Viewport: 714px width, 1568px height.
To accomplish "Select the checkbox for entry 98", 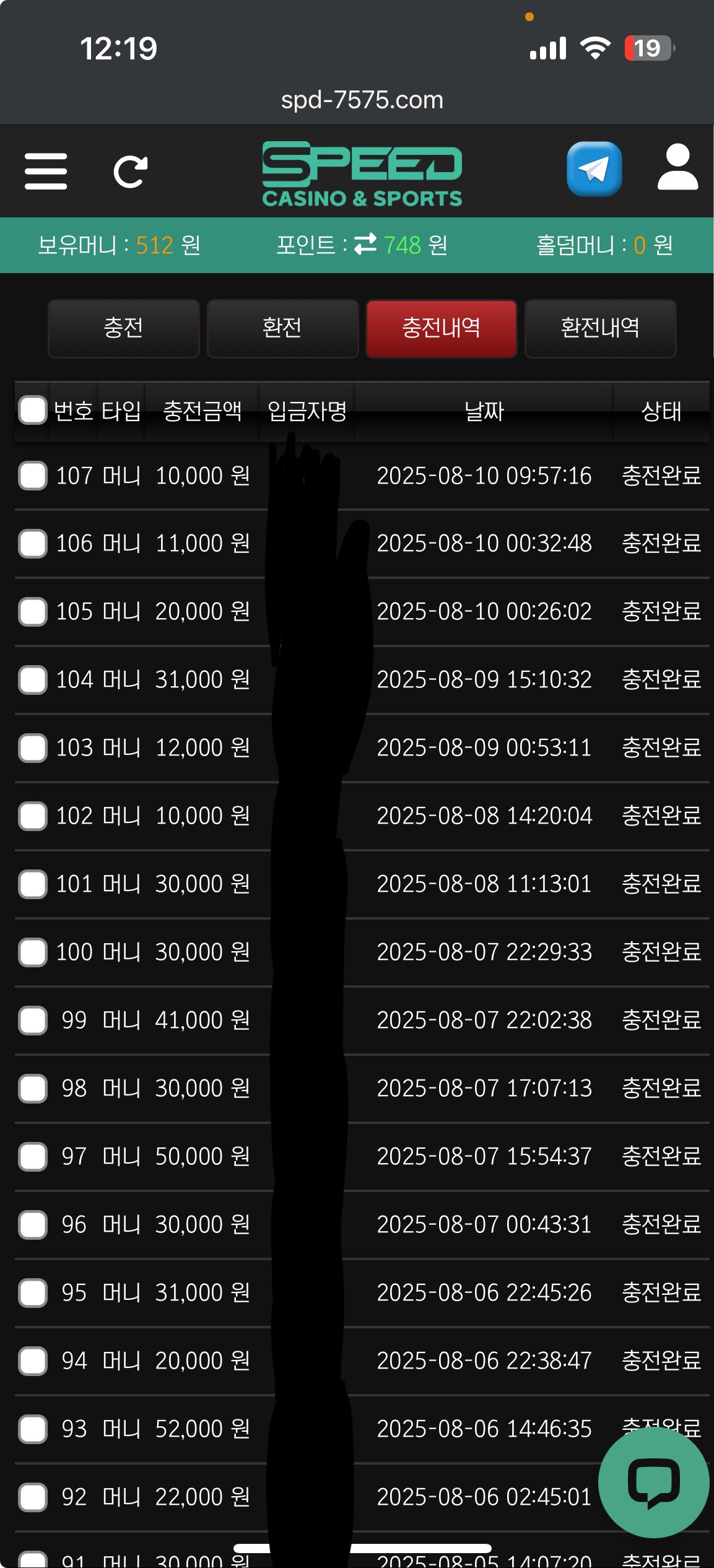I will click(x=33, y=1089).
